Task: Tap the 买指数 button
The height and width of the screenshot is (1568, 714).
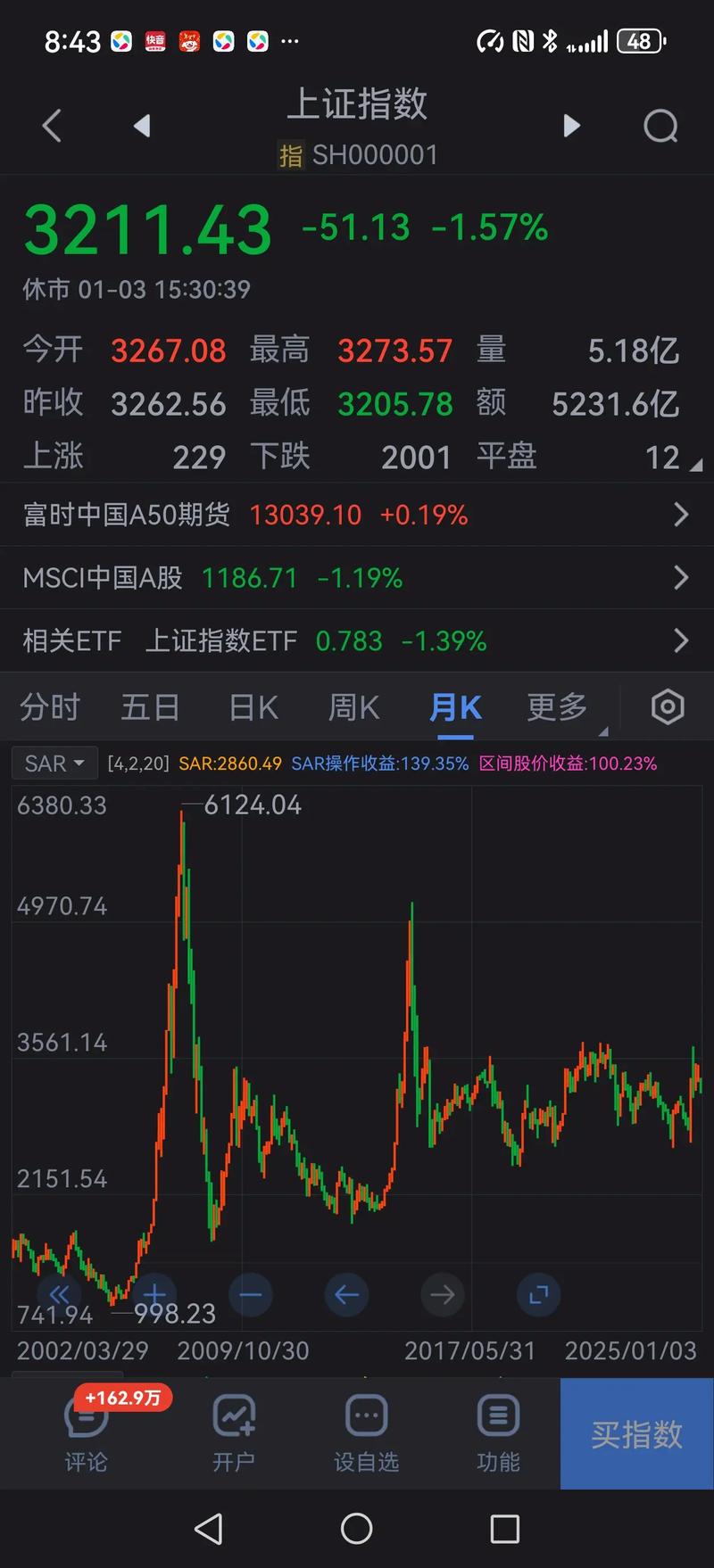Action: [636, 1434]
